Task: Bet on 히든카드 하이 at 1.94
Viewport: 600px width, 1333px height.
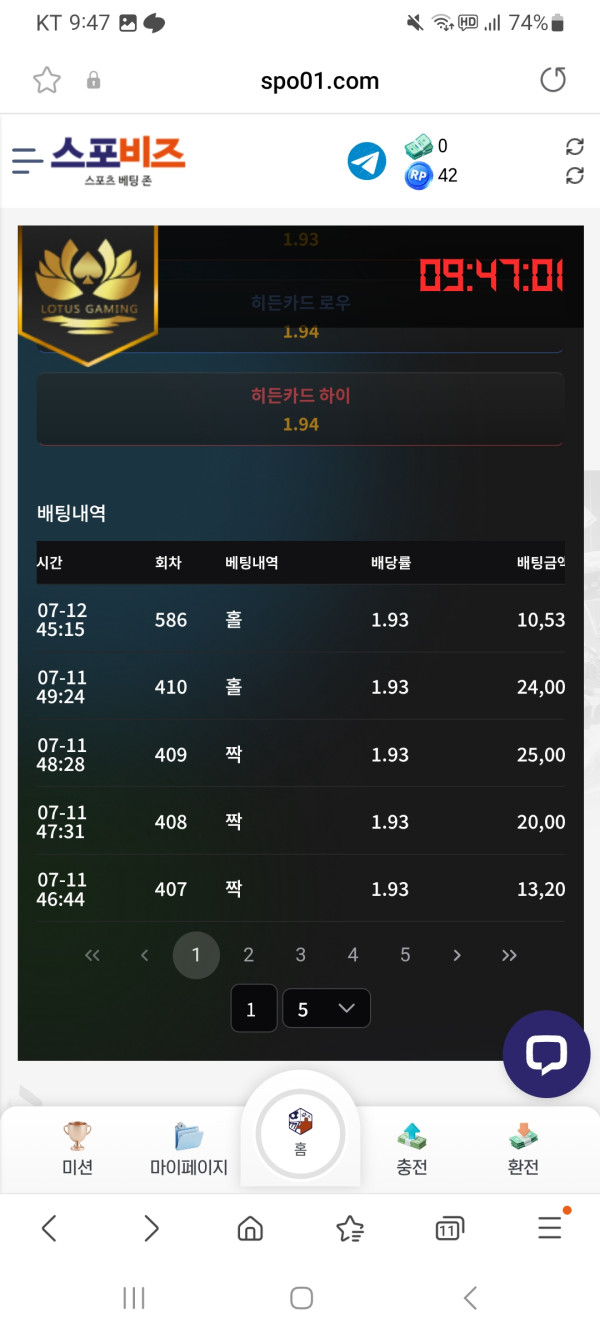Action: [x=300, y=409]
